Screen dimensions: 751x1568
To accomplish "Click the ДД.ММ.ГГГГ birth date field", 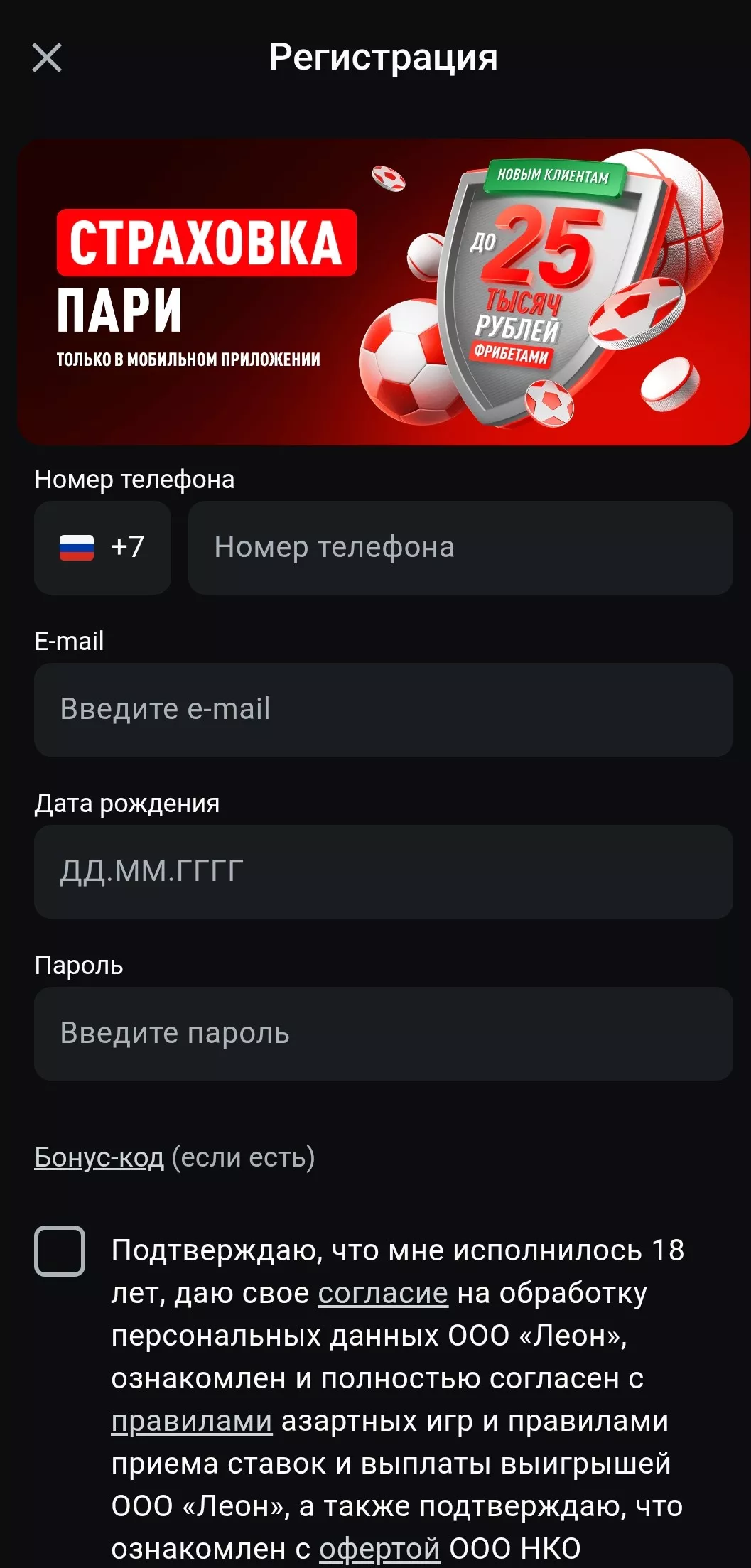I will coord(384,872).
